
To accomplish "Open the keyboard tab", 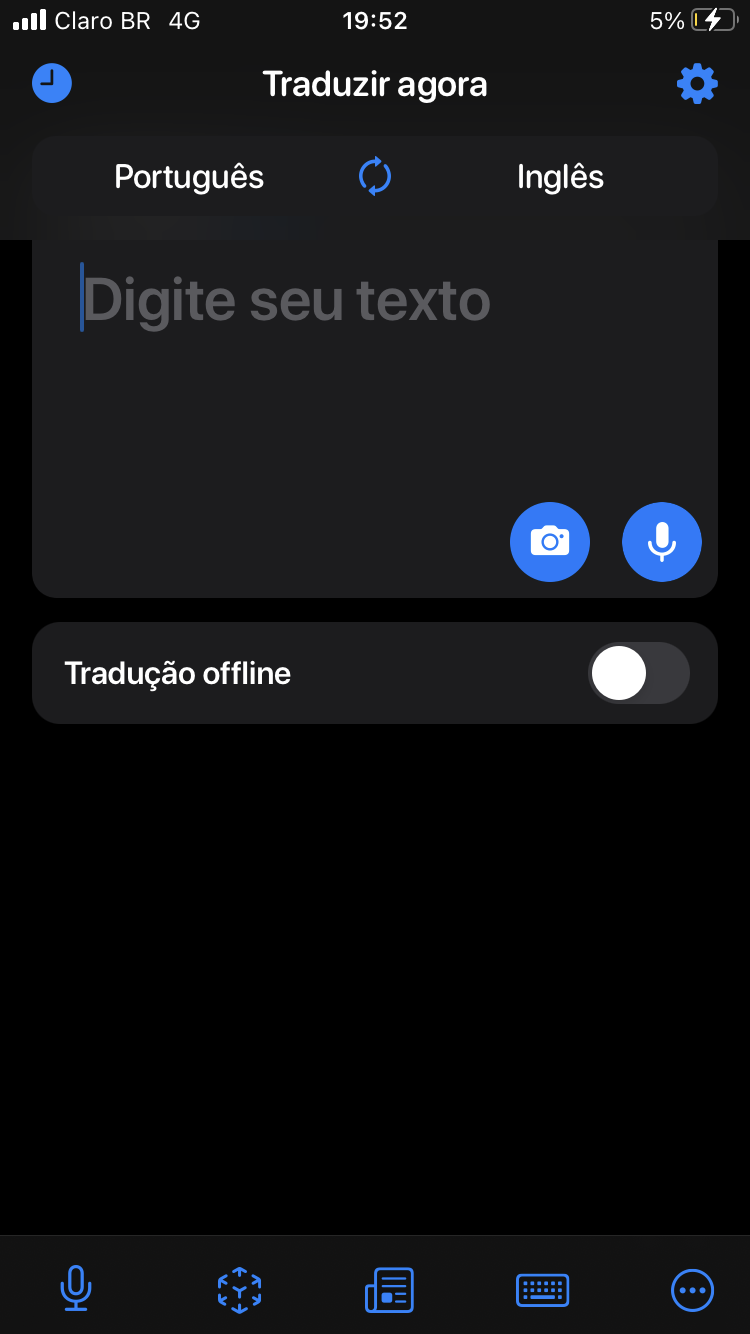I will click(542, 1289).
